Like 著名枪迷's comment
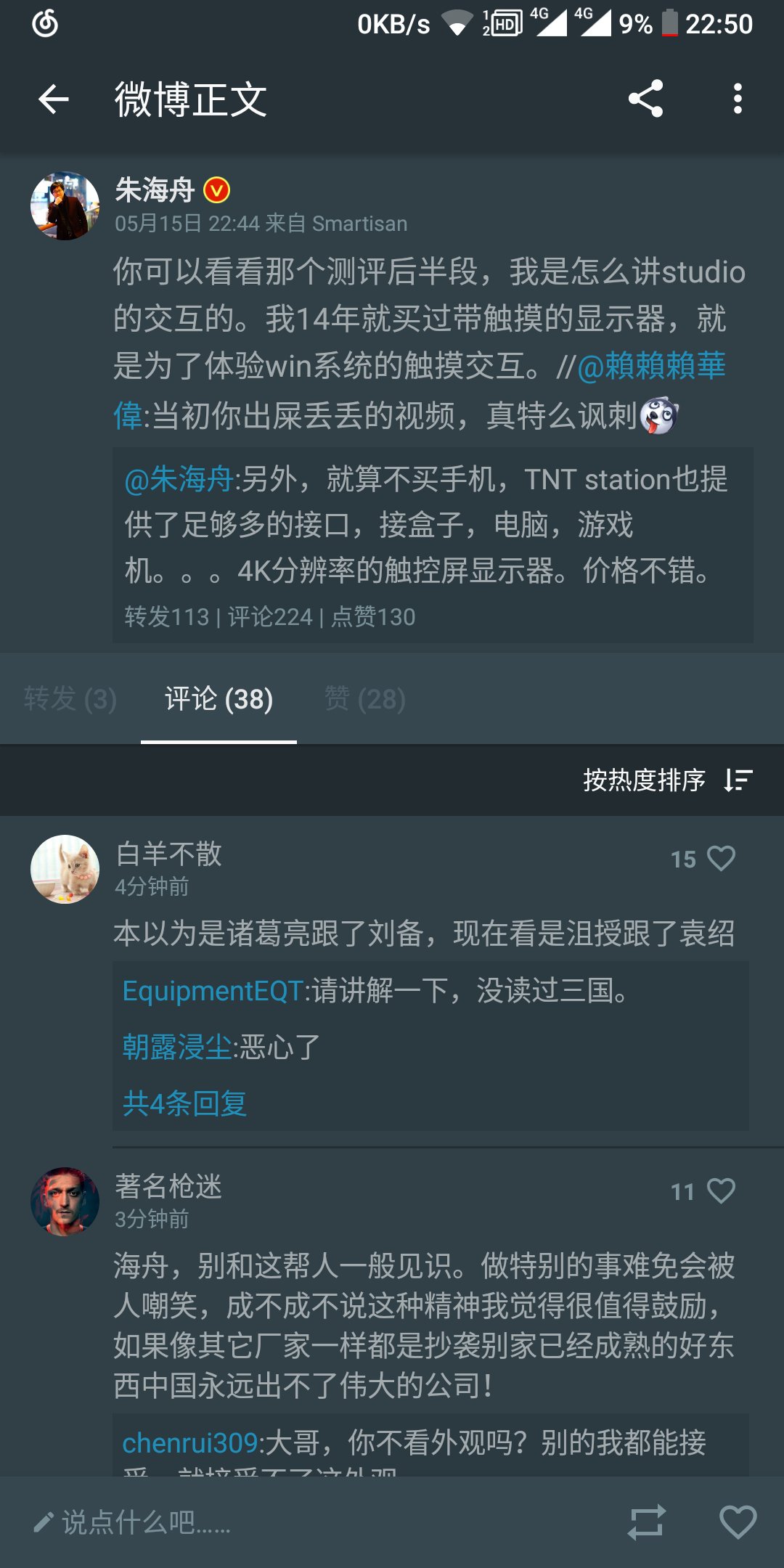 (x=720, y=1191)
